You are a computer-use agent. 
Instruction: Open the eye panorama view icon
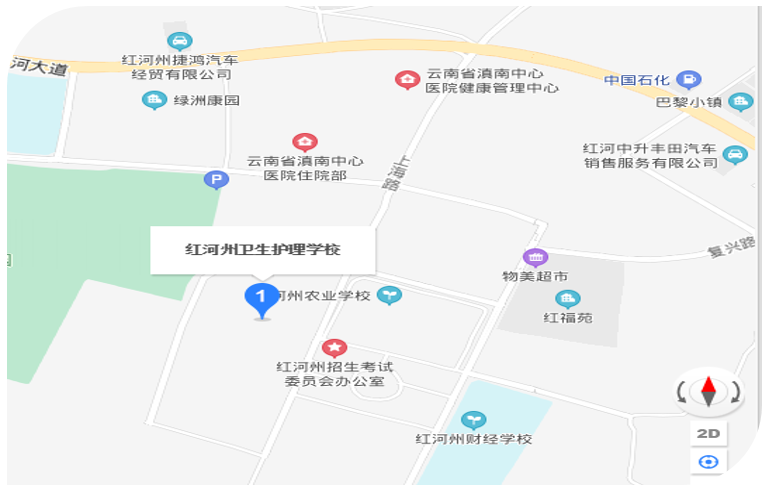709,462
